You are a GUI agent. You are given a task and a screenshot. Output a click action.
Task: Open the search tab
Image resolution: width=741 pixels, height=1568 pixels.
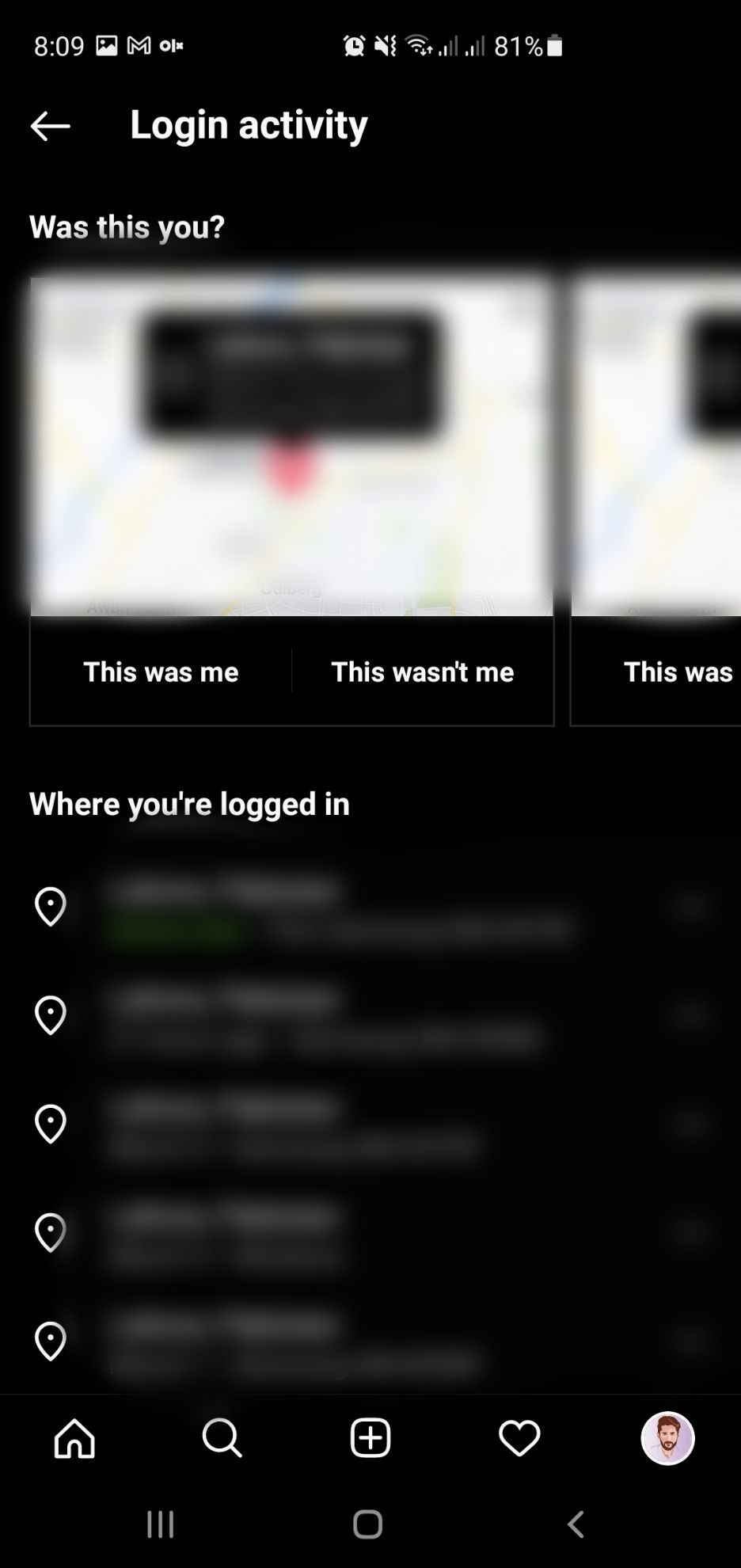222,1437
